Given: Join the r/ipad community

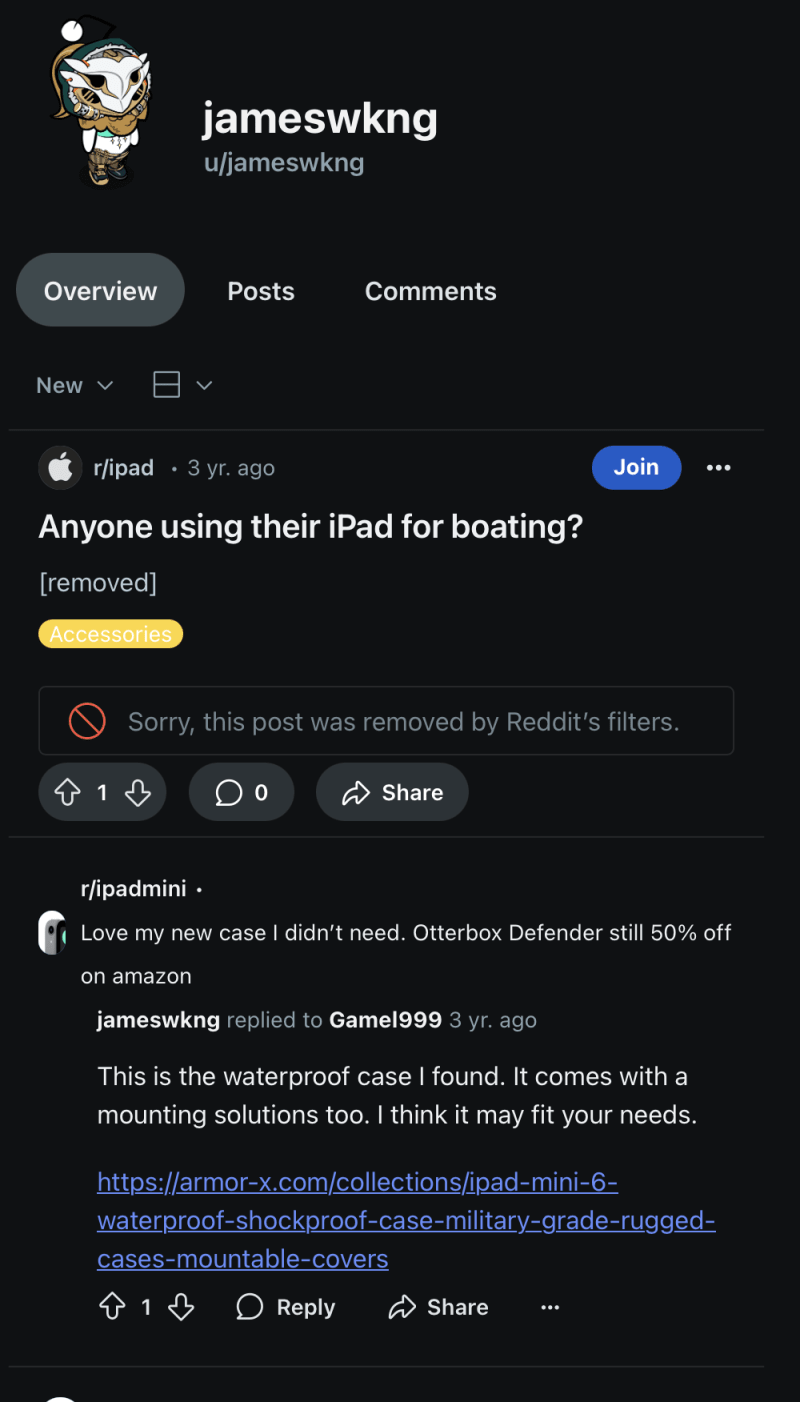Looking at the screenshot, I should point(636,467).
